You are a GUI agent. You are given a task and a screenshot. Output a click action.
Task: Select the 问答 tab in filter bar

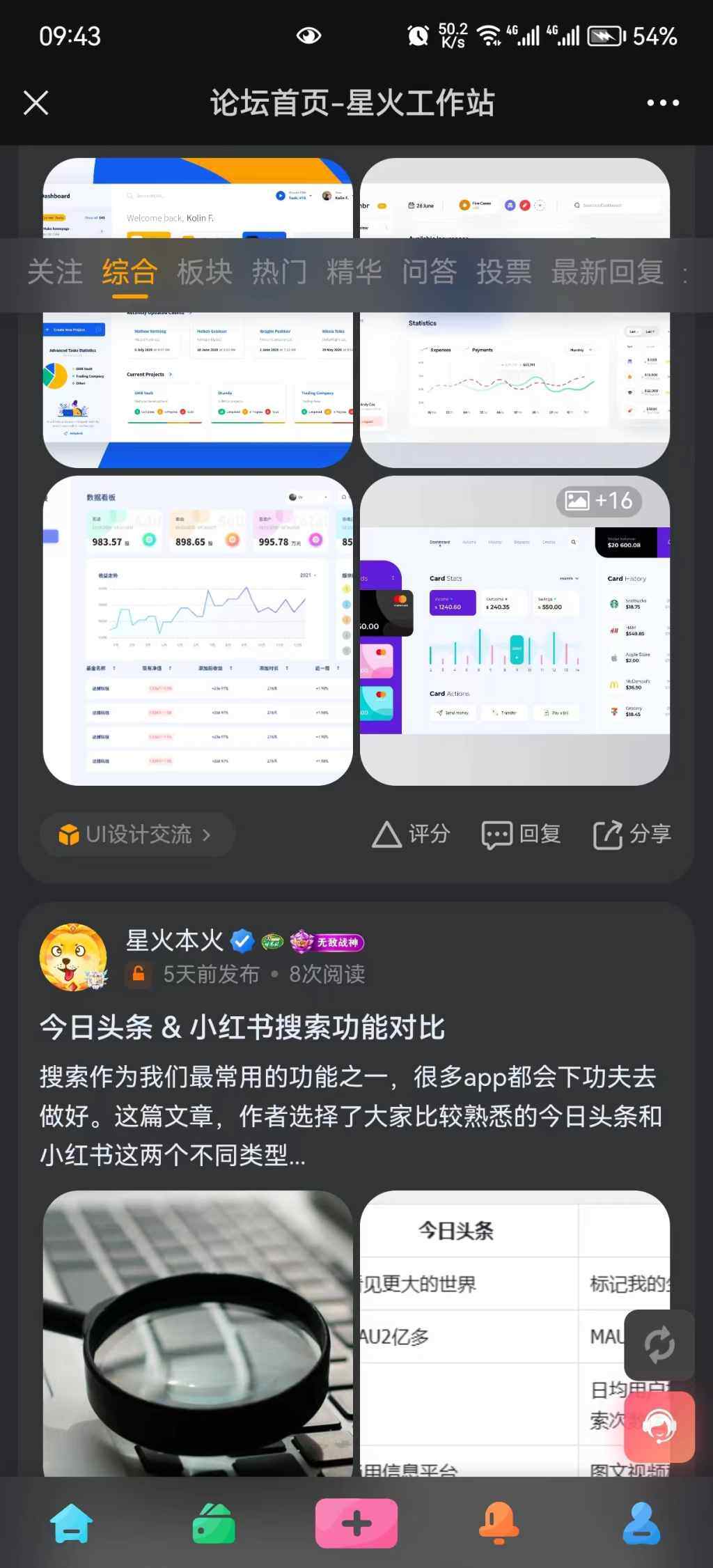click(430, 272)
